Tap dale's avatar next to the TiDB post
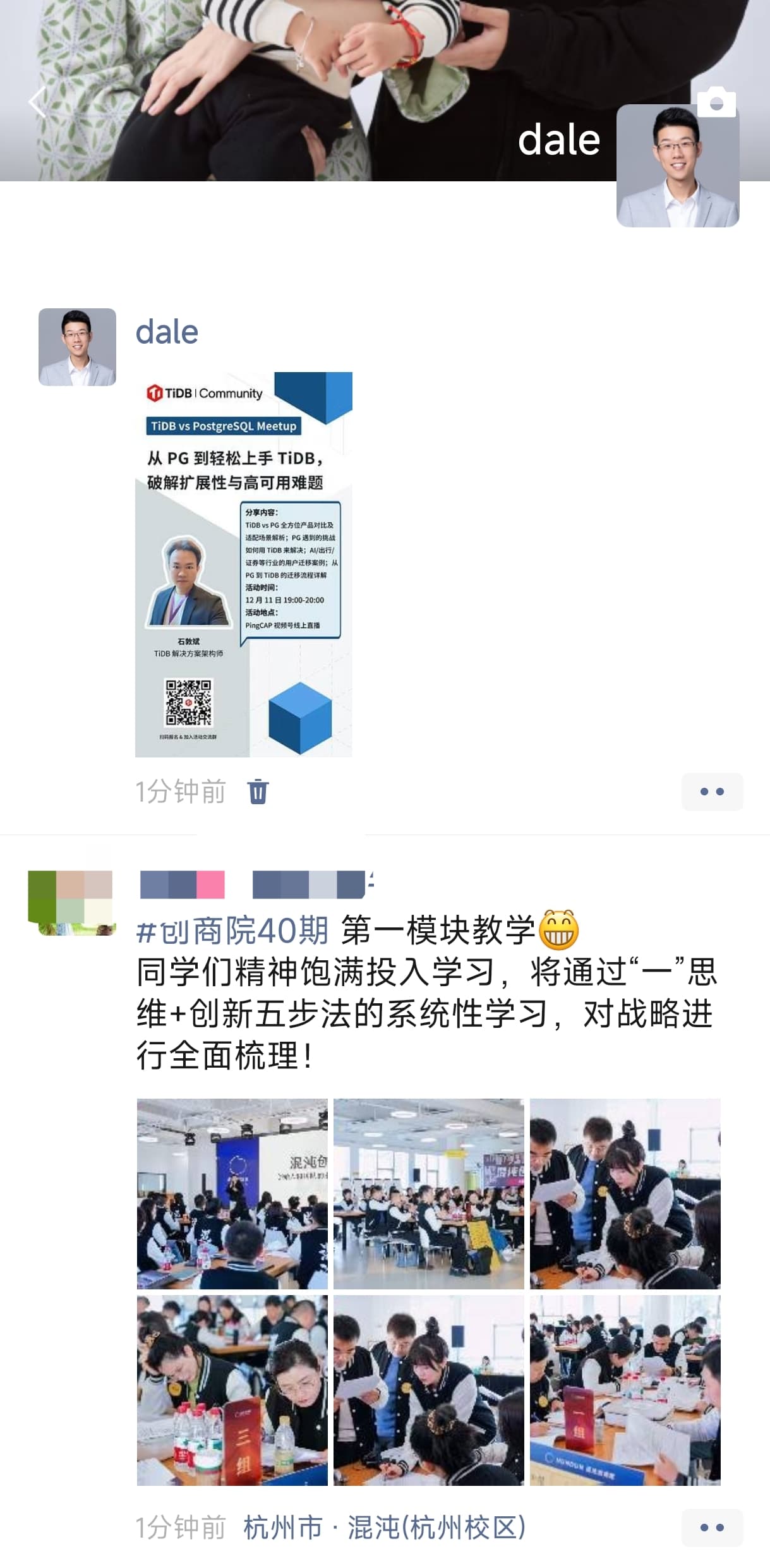This screenshot has height=1568, width=770. [x=77, y=347]
